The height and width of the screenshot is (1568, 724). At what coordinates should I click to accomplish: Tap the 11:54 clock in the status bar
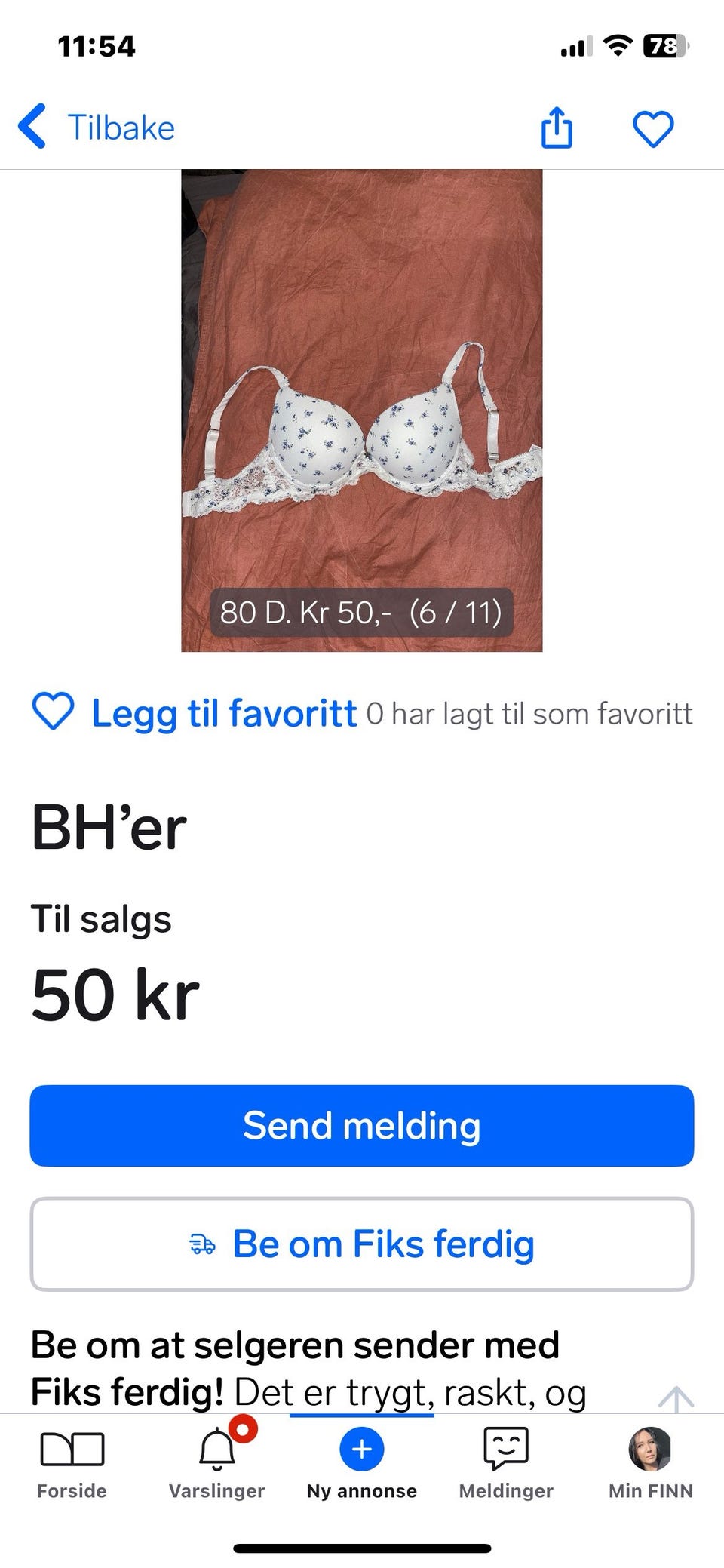pyautogui.click(x=98, y=45)
